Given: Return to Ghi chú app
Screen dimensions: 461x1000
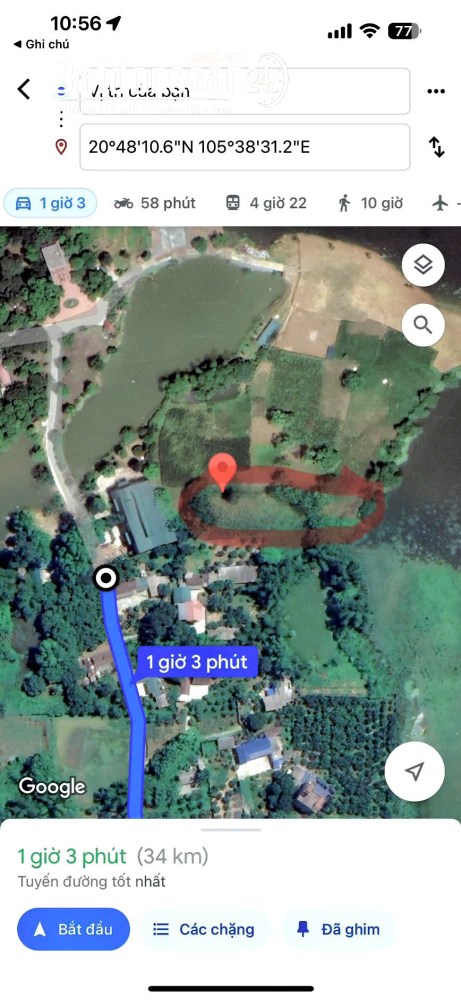Looking at the screenshot, I should pyautogui.click(x=41, y=45).
